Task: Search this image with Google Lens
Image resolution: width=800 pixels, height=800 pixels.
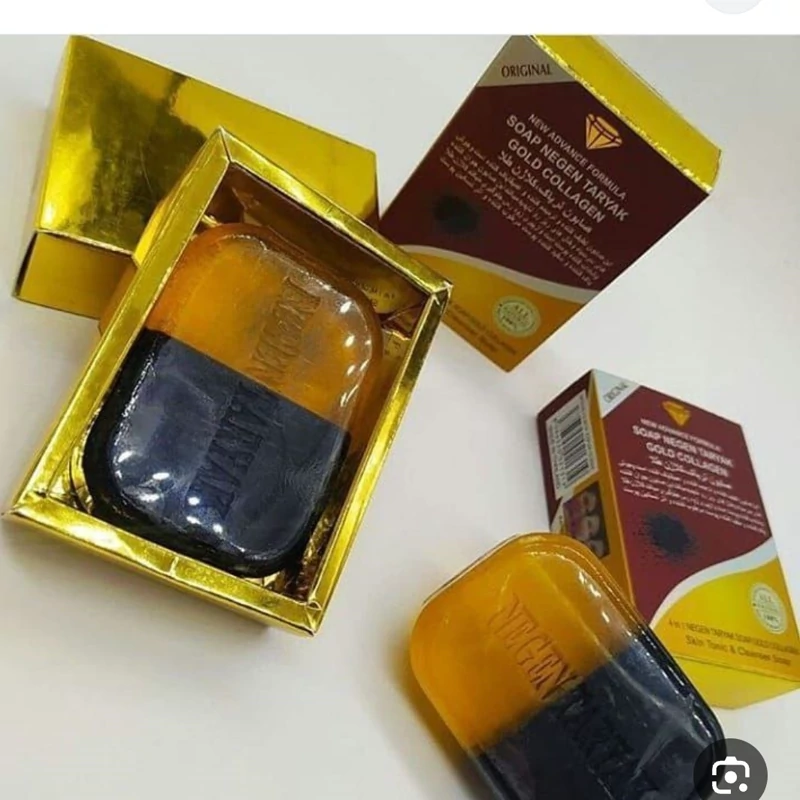Action: [735, 771]
